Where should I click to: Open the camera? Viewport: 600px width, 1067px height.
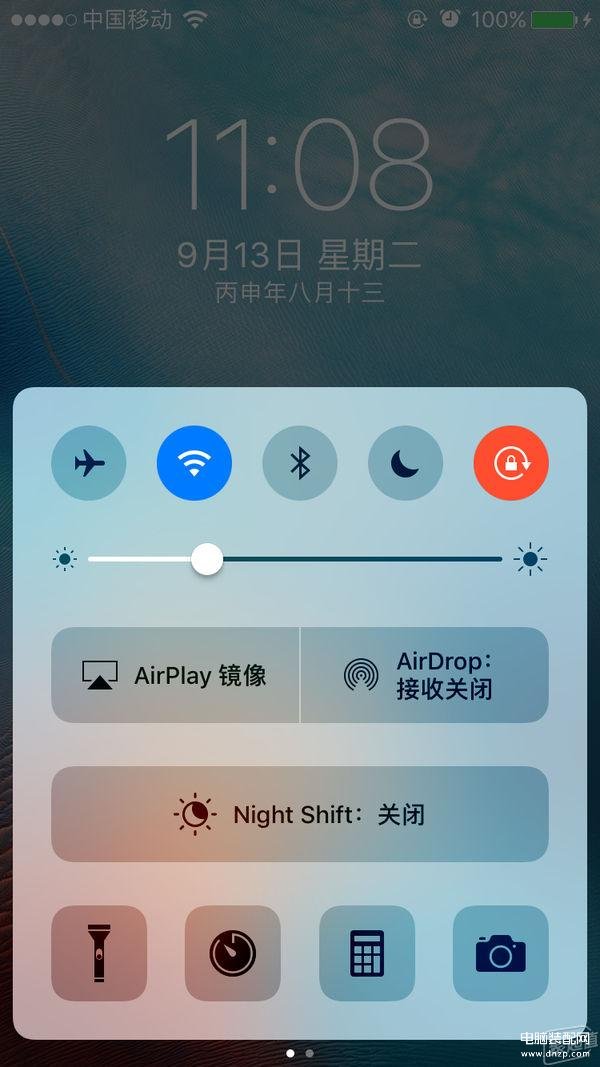tap(501, 953)
